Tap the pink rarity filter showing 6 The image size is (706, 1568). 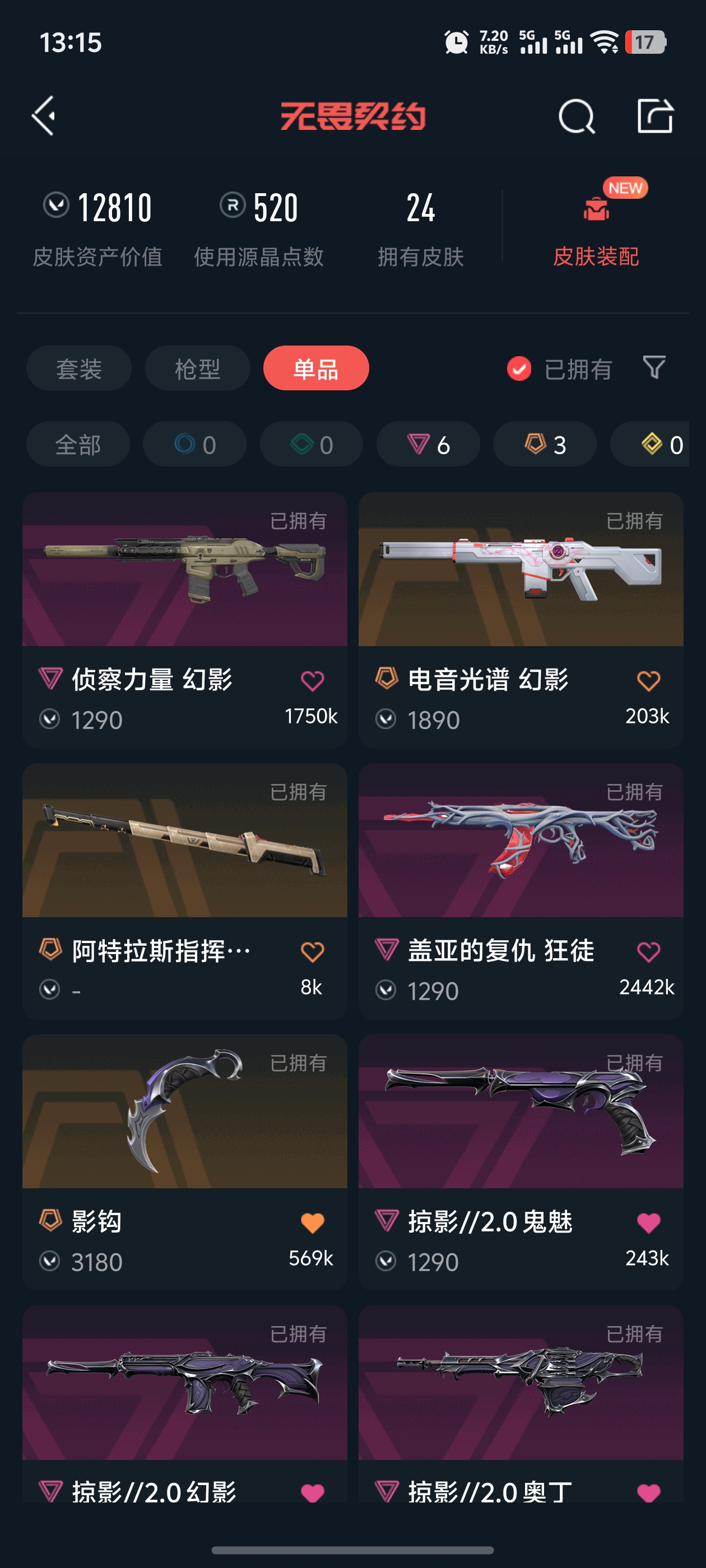[427, 444]
